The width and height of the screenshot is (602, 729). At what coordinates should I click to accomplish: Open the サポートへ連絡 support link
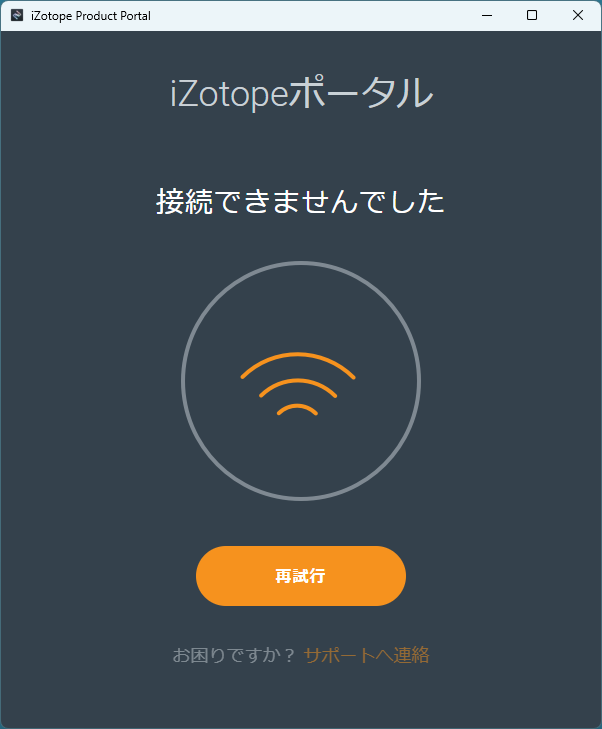(x=366, y=656)
